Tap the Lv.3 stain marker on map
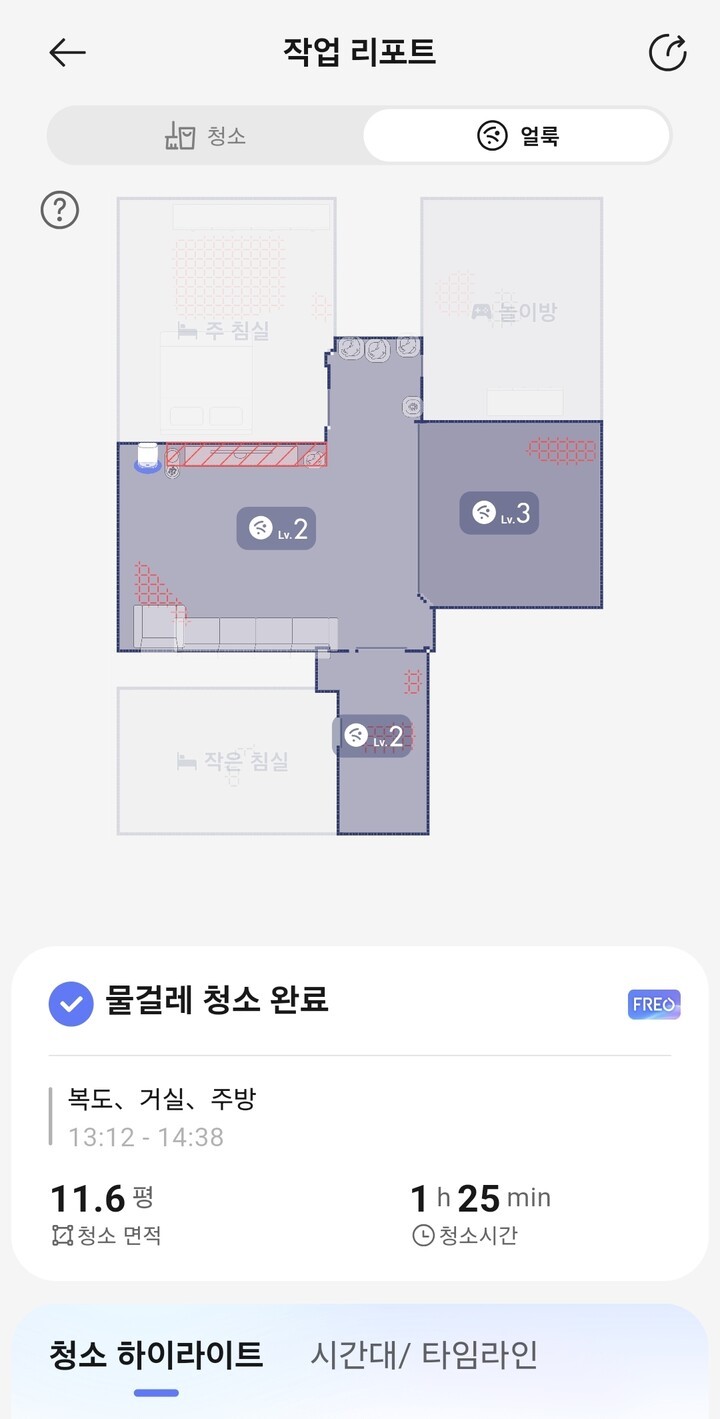The width and height of the screenshot is (720, 1419). point(500,514)
